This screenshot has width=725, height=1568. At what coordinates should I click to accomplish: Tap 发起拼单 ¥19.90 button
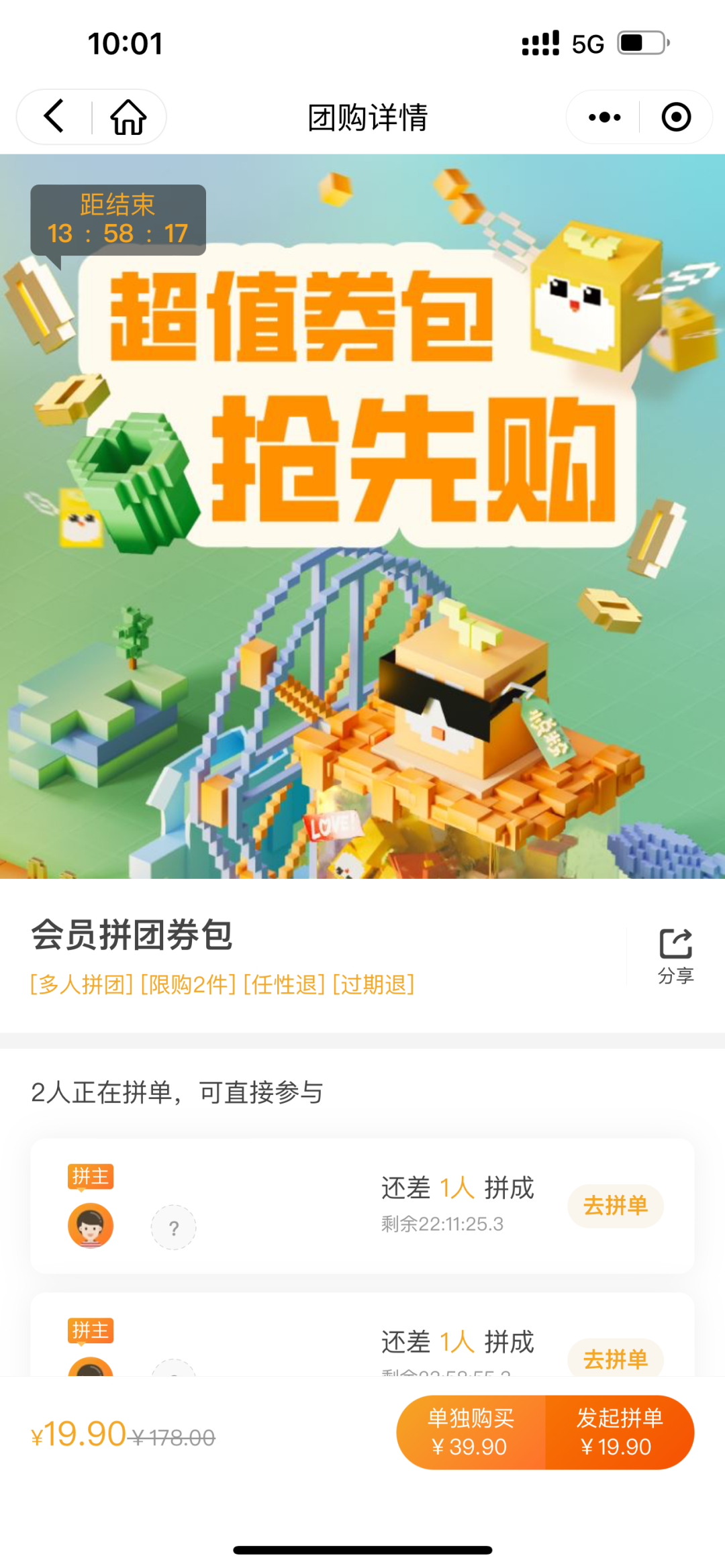(617, 1431)
